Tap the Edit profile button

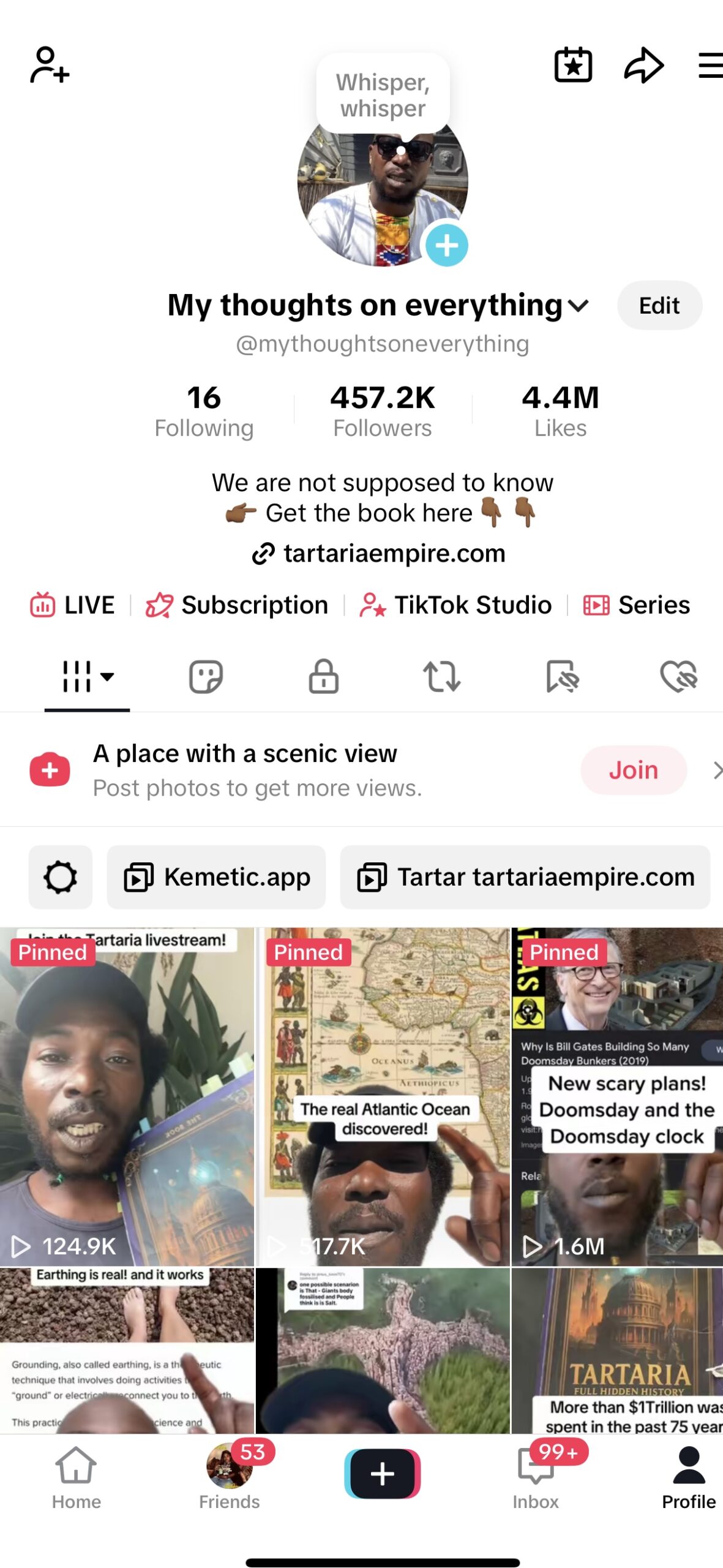point(659,305)
